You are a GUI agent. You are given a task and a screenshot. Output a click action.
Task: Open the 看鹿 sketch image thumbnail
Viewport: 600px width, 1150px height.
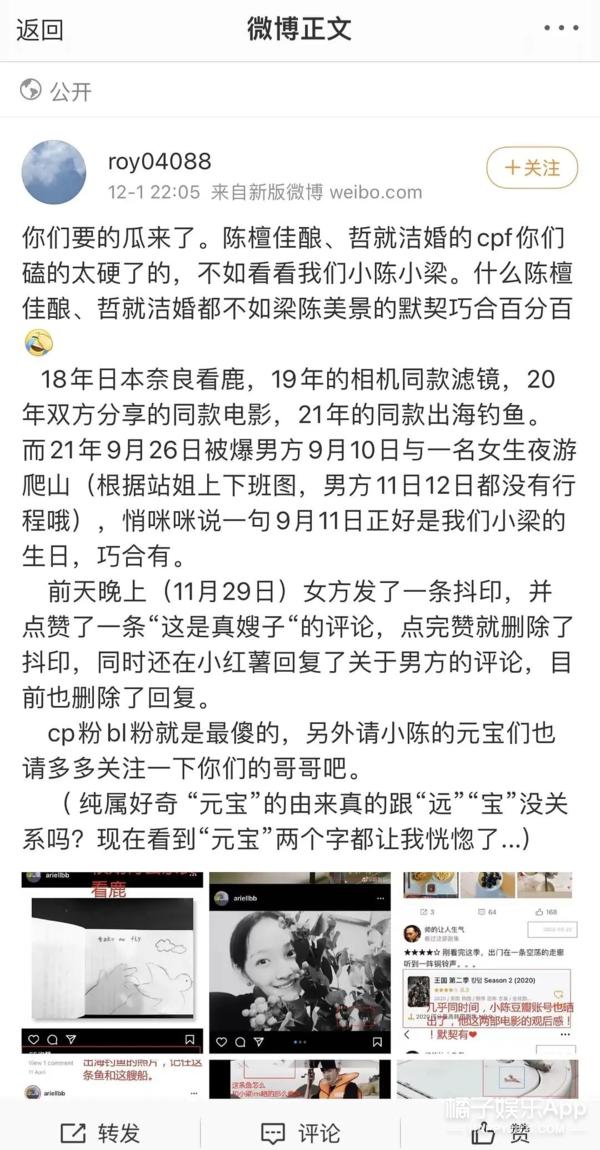click(112, 961)
